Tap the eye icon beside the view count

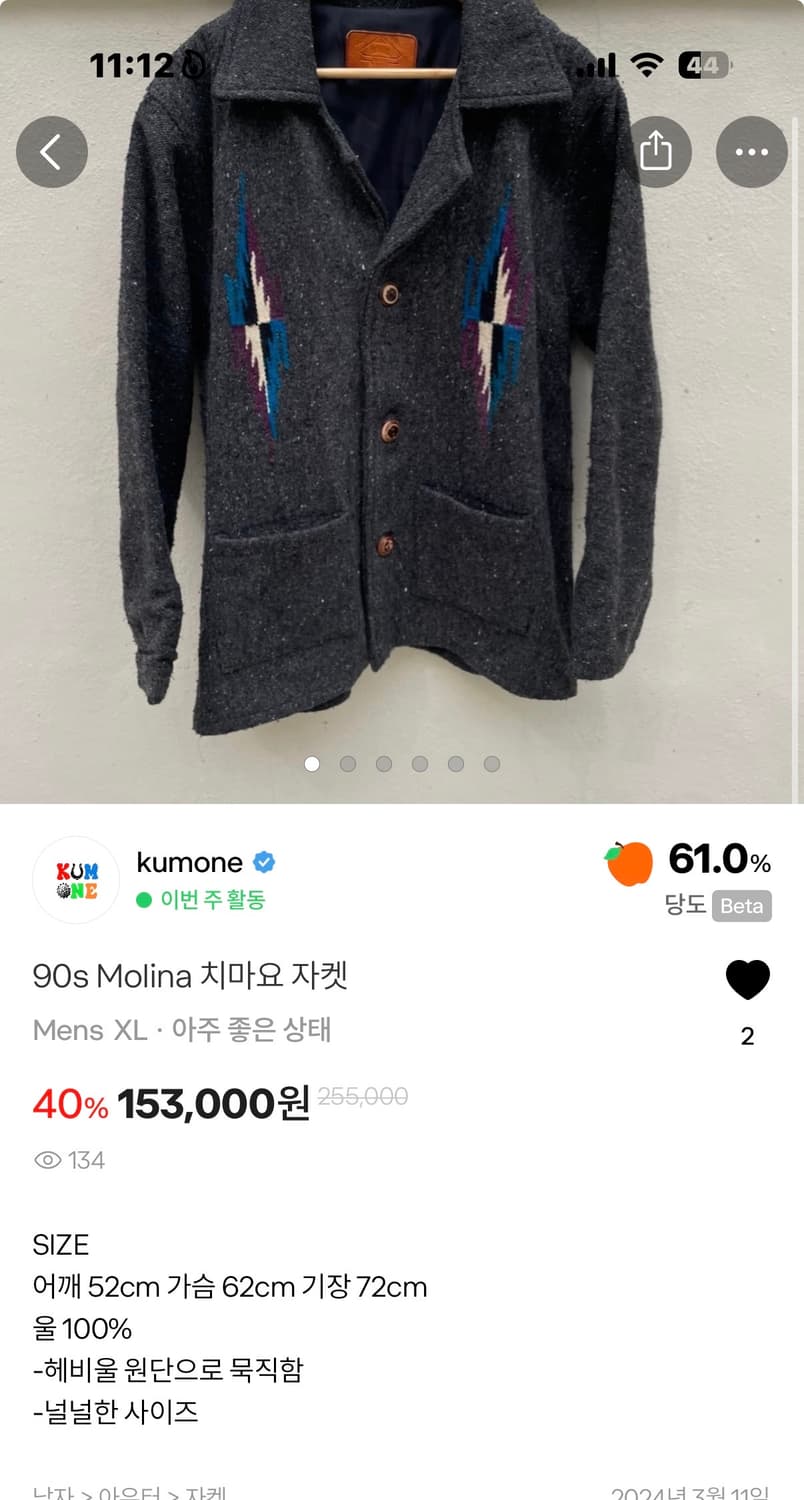click(46, 1160)
